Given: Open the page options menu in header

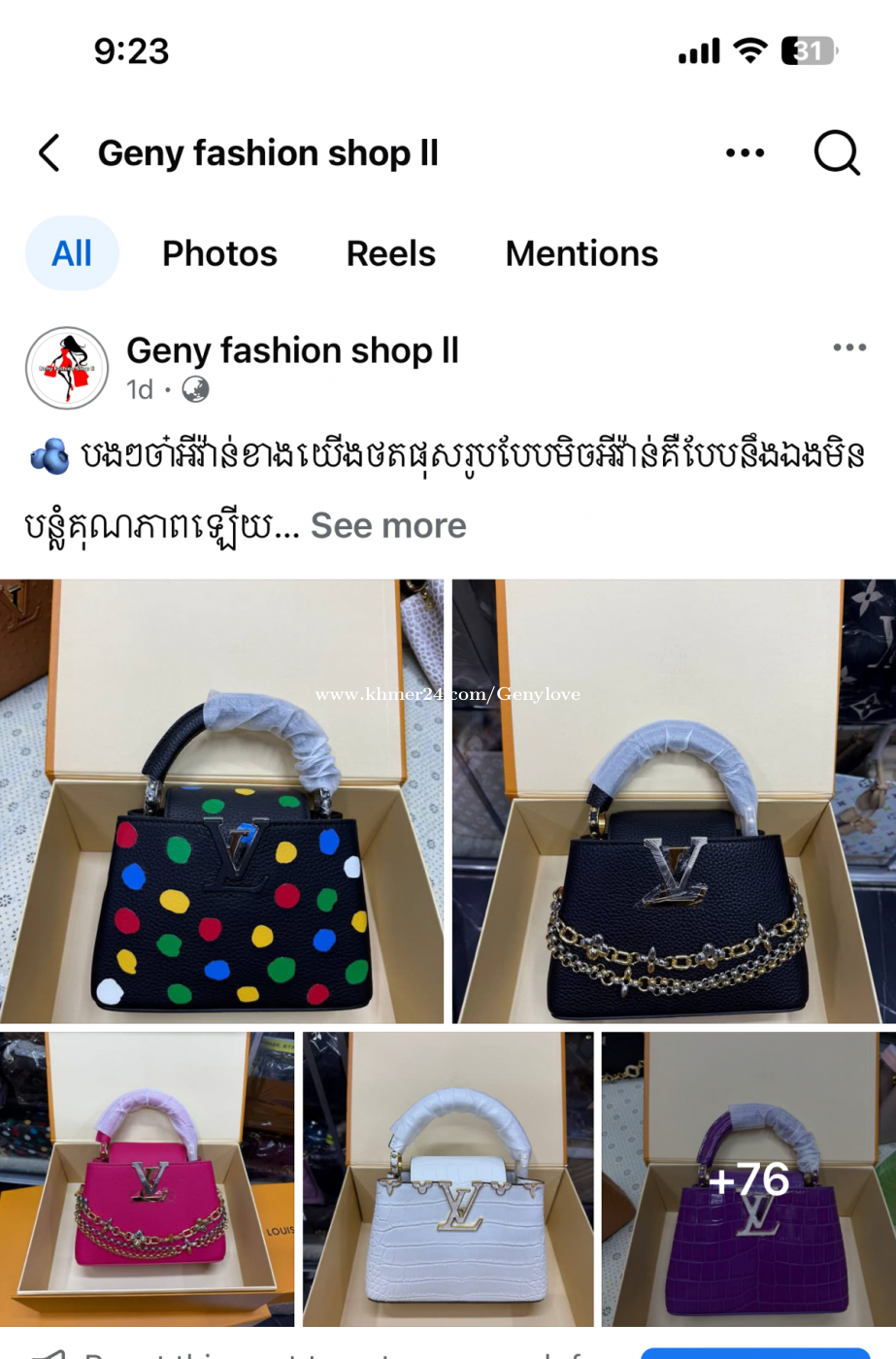Looking at the screenshot, I should pos(745,153).
